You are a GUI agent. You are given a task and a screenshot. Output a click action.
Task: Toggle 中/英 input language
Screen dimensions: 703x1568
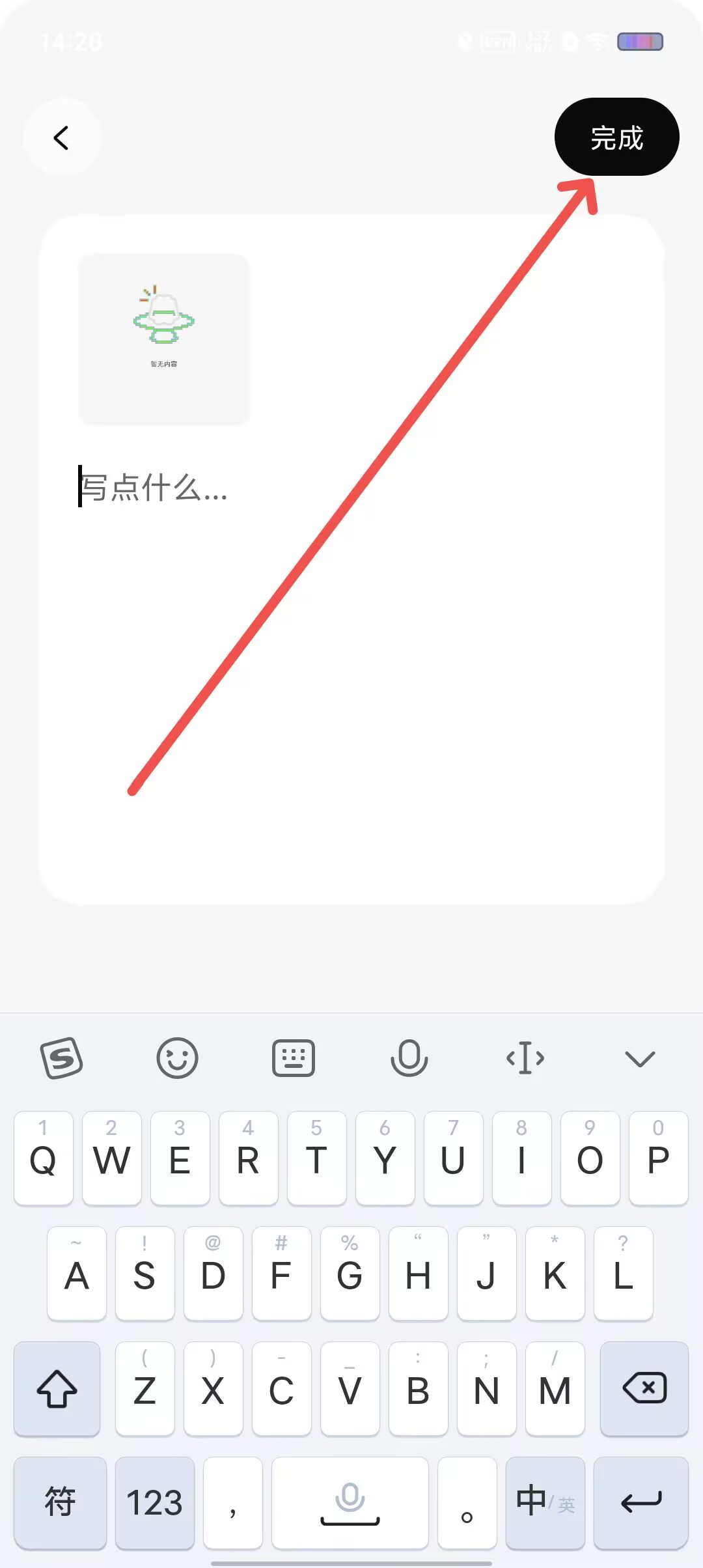pos(545,1502)
